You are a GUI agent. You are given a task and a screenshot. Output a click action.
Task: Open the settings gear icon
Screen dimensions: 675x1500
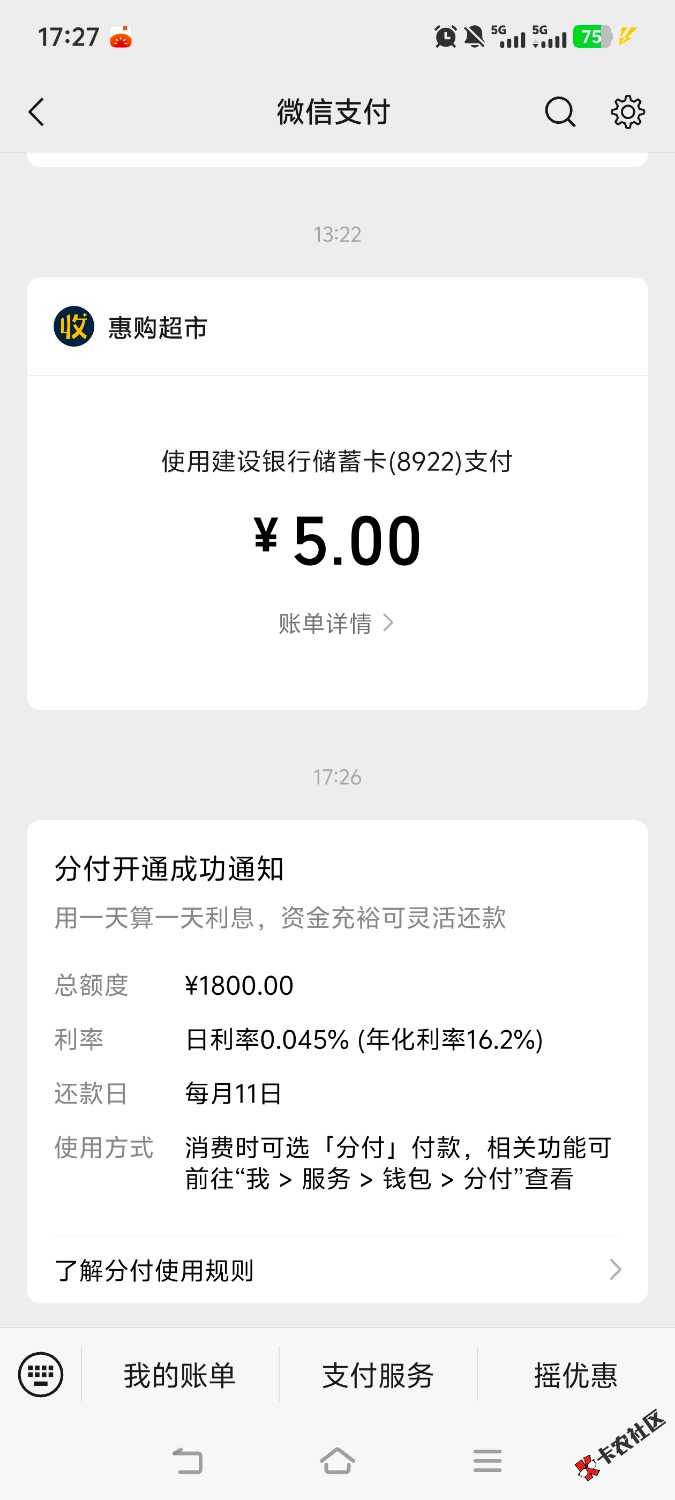click(x=628, y=112)
